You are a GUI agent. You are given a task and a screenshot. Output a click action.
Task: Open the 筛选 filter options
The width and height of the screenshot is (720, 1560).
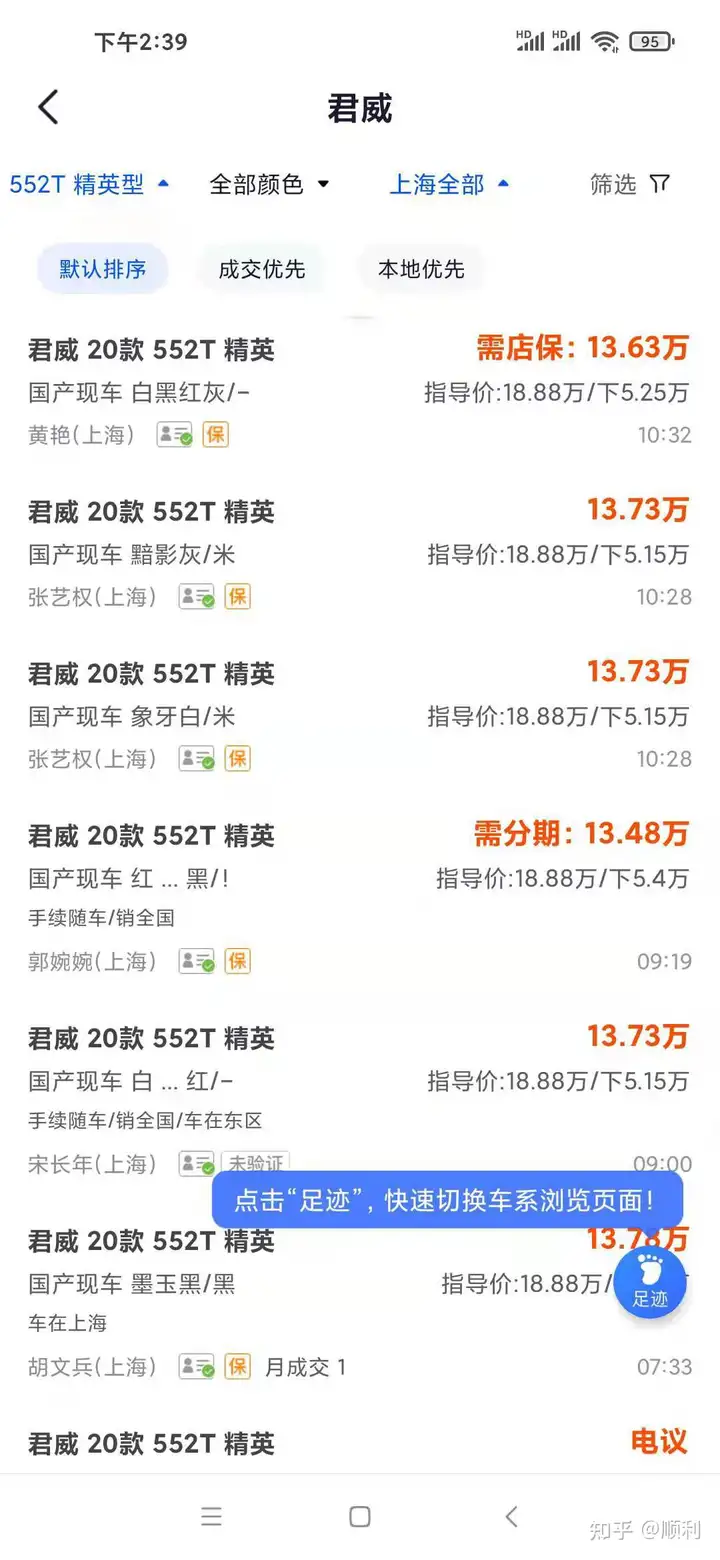[629, 184]
